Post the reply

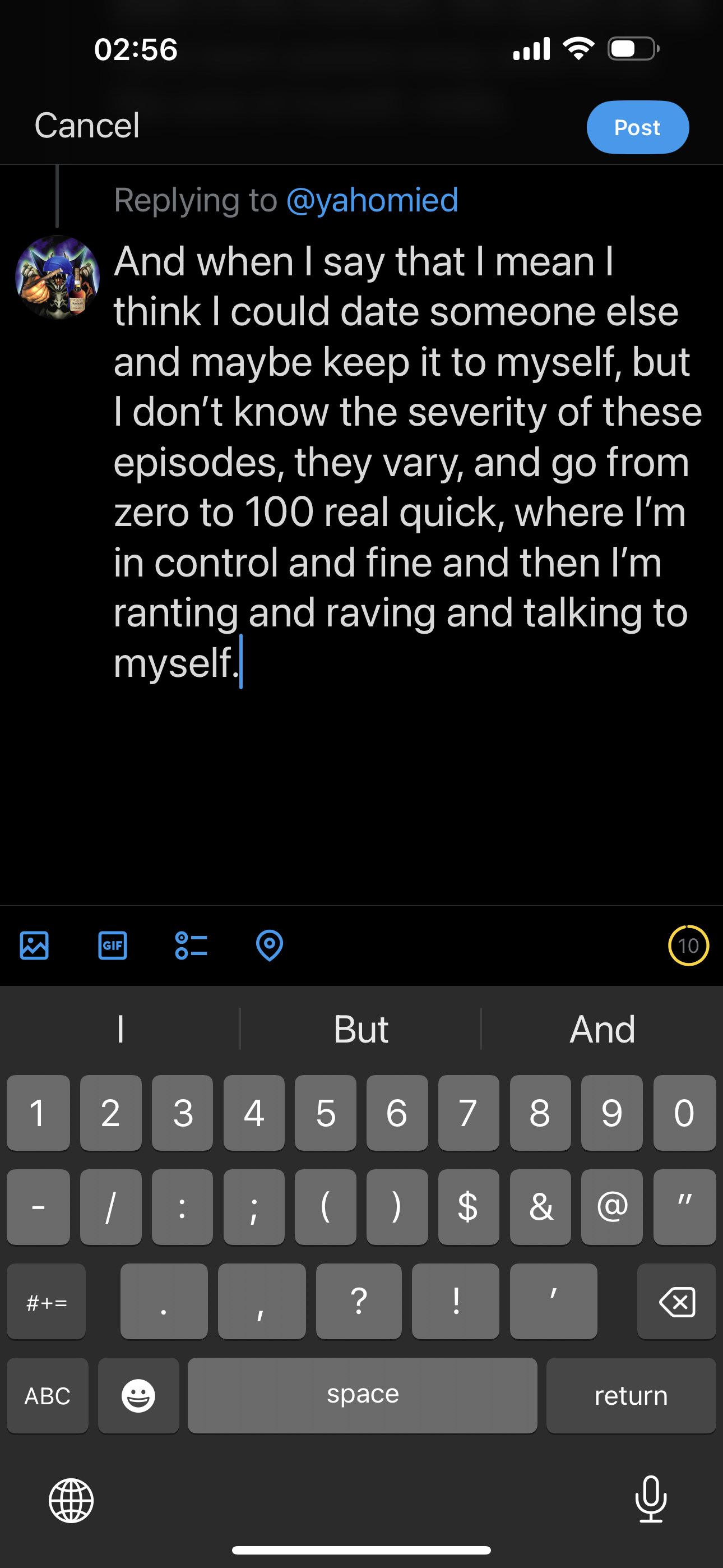coord(637,127)
